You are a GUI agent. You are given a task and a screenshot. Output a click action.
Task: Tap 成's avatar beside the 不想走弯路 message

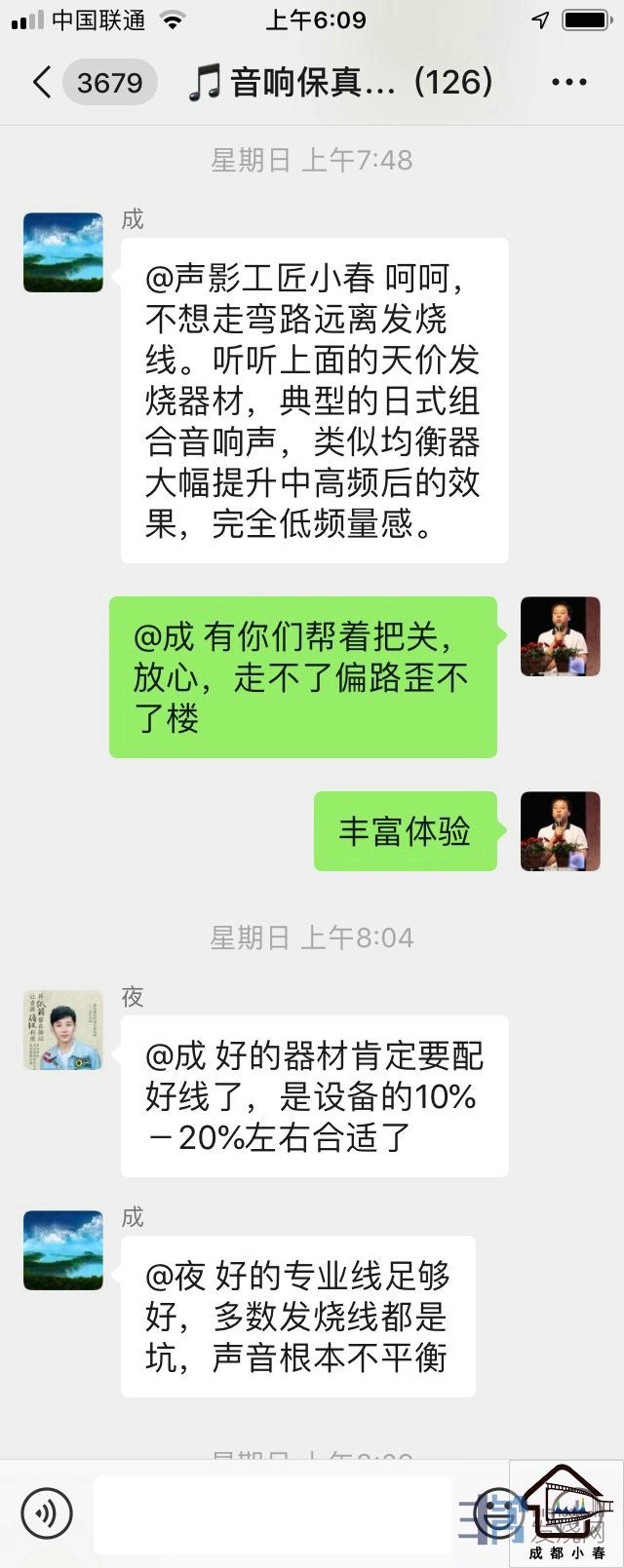point(63,252)
